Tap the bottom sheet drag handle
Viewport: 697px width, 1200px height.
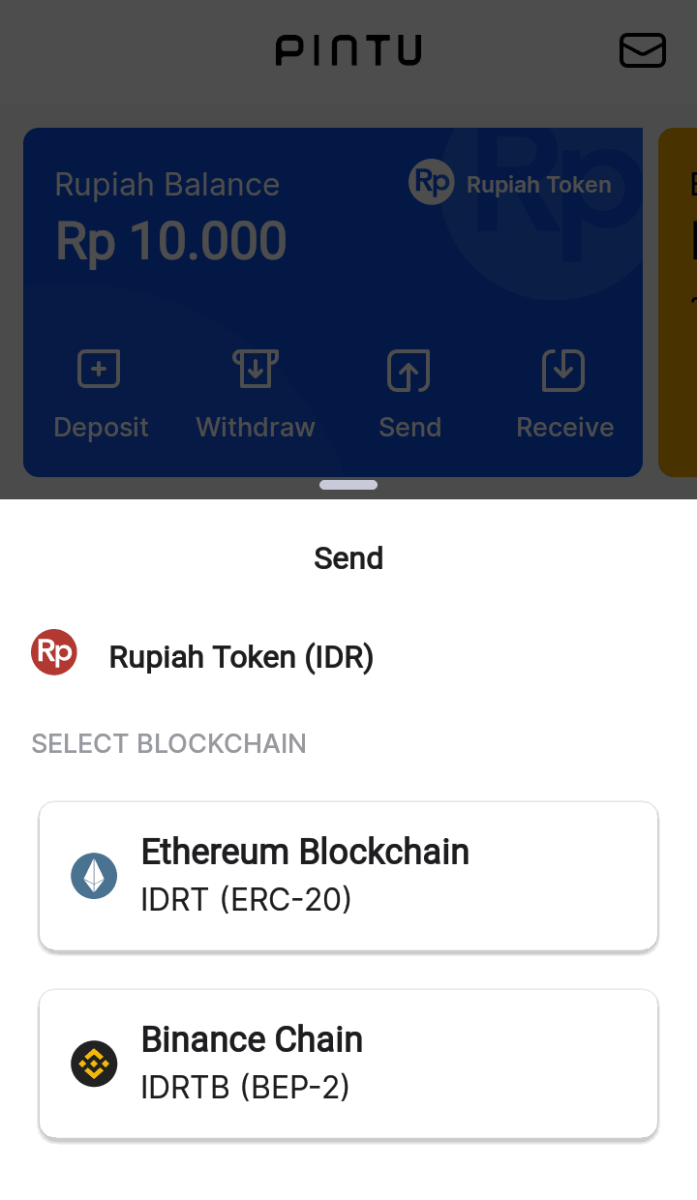[x=348, y=485]
